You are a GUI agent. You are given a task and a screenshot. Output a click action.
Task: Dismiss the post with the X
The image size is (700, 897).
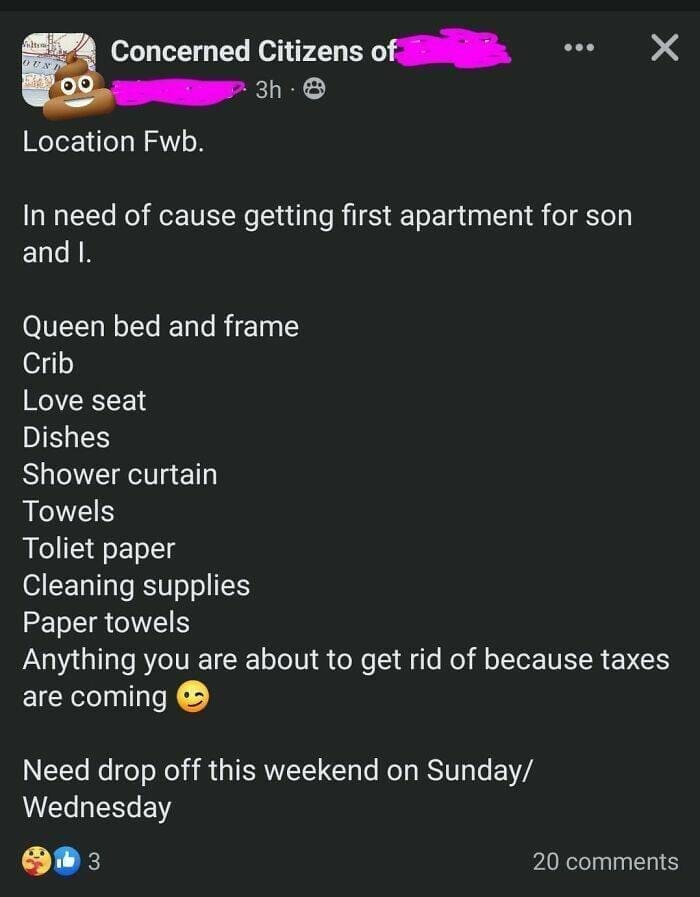[x=664, y=47]
